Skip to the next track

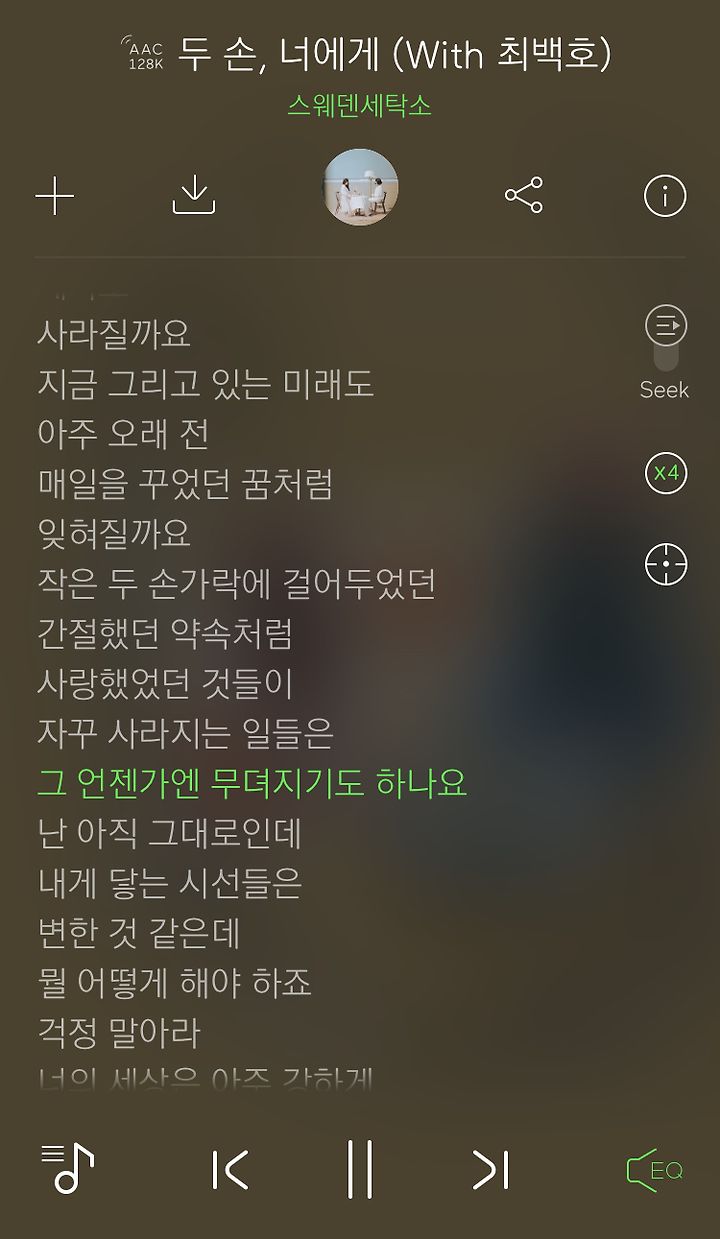point(491,1169)
